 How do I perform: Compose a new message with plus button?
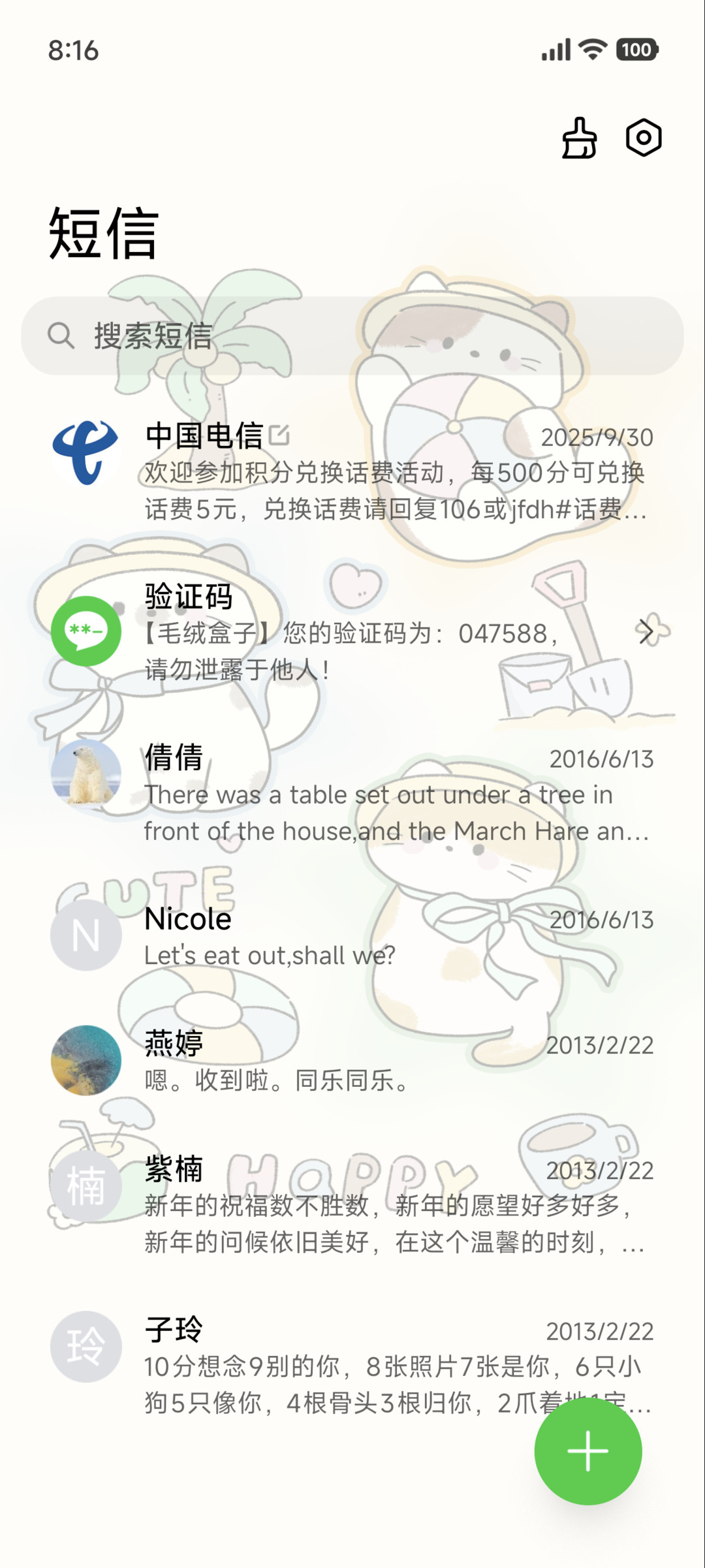click(x=587, y=1450)
